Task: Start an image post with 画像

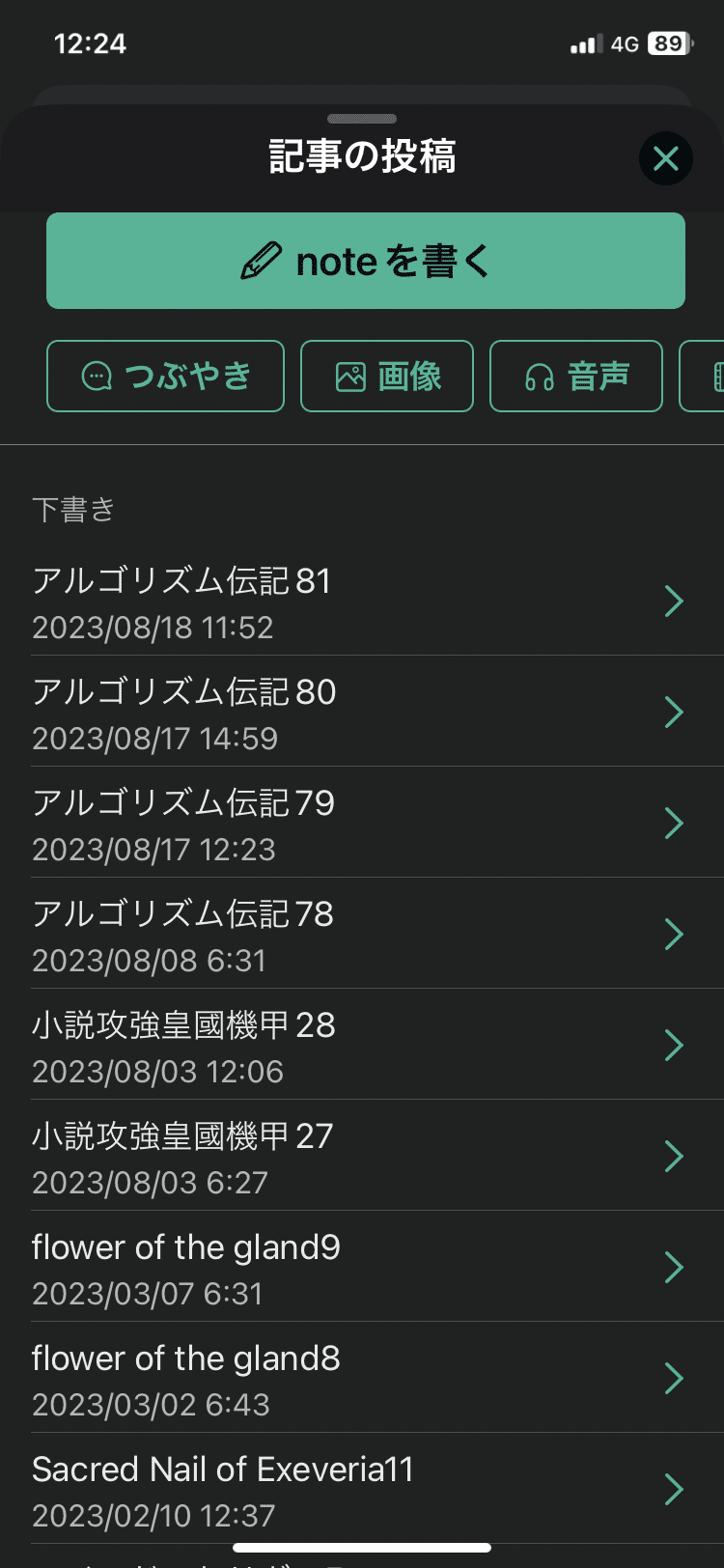Action: (386, 376)
